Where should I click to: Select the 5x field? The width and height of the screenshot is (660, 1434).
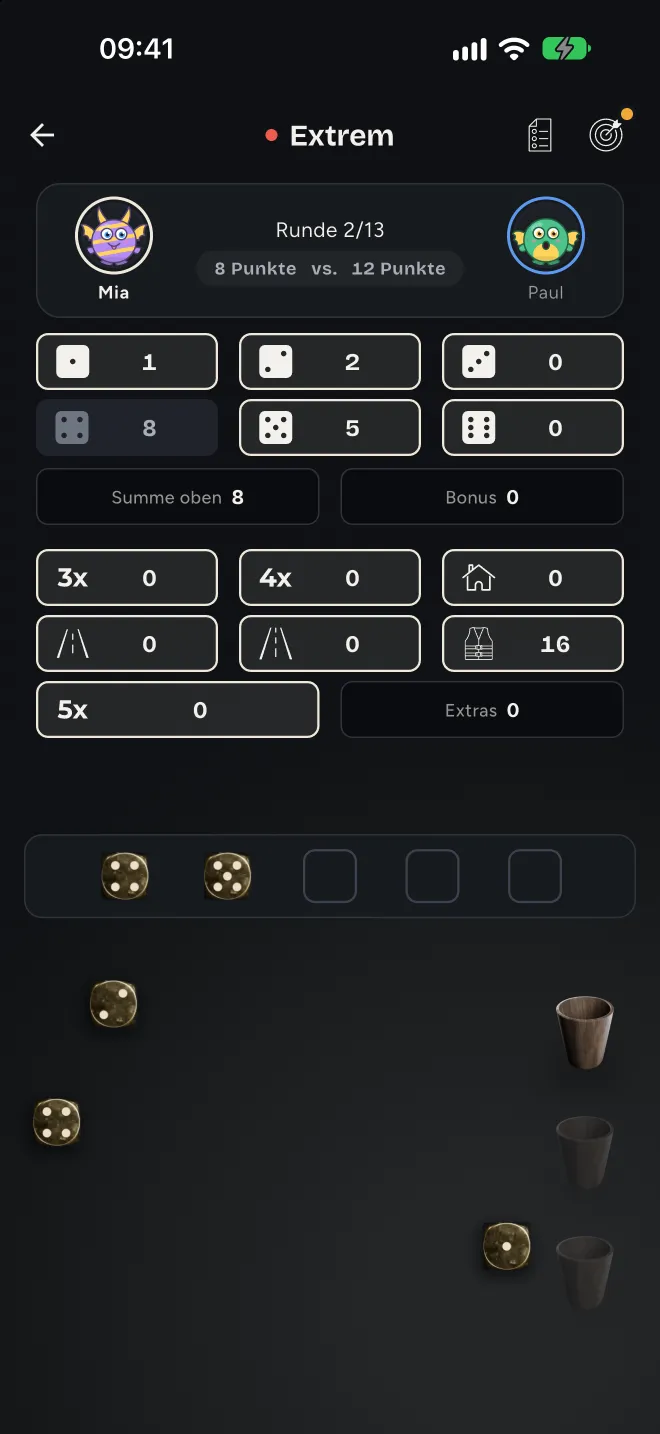(x=178, y=710)
